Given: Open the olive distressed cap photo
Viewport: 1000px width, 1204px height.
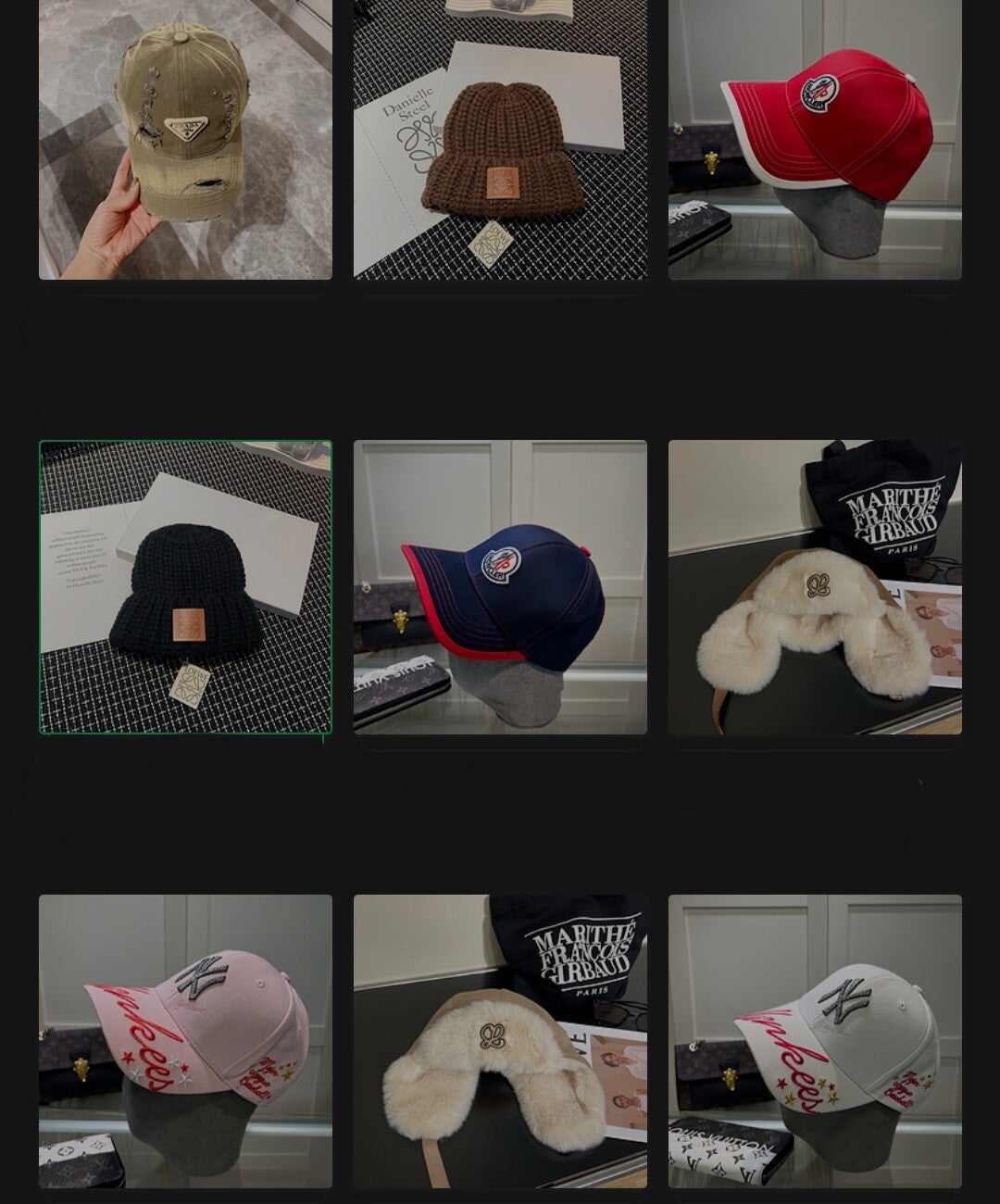Looking at the screenshot, I should point(185,139).
